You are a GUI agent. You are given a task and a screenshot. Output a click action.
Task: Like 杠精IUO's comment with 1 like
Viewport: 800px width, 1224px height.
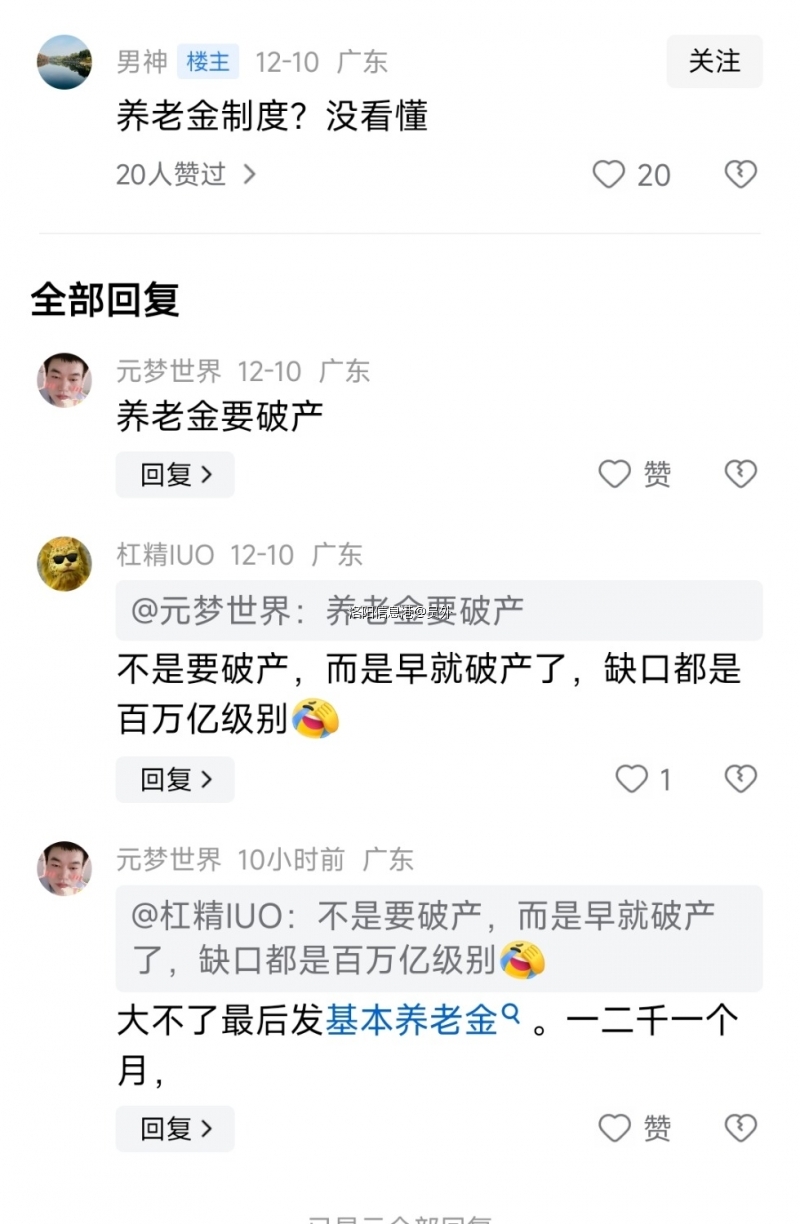(x=632, y=779)
